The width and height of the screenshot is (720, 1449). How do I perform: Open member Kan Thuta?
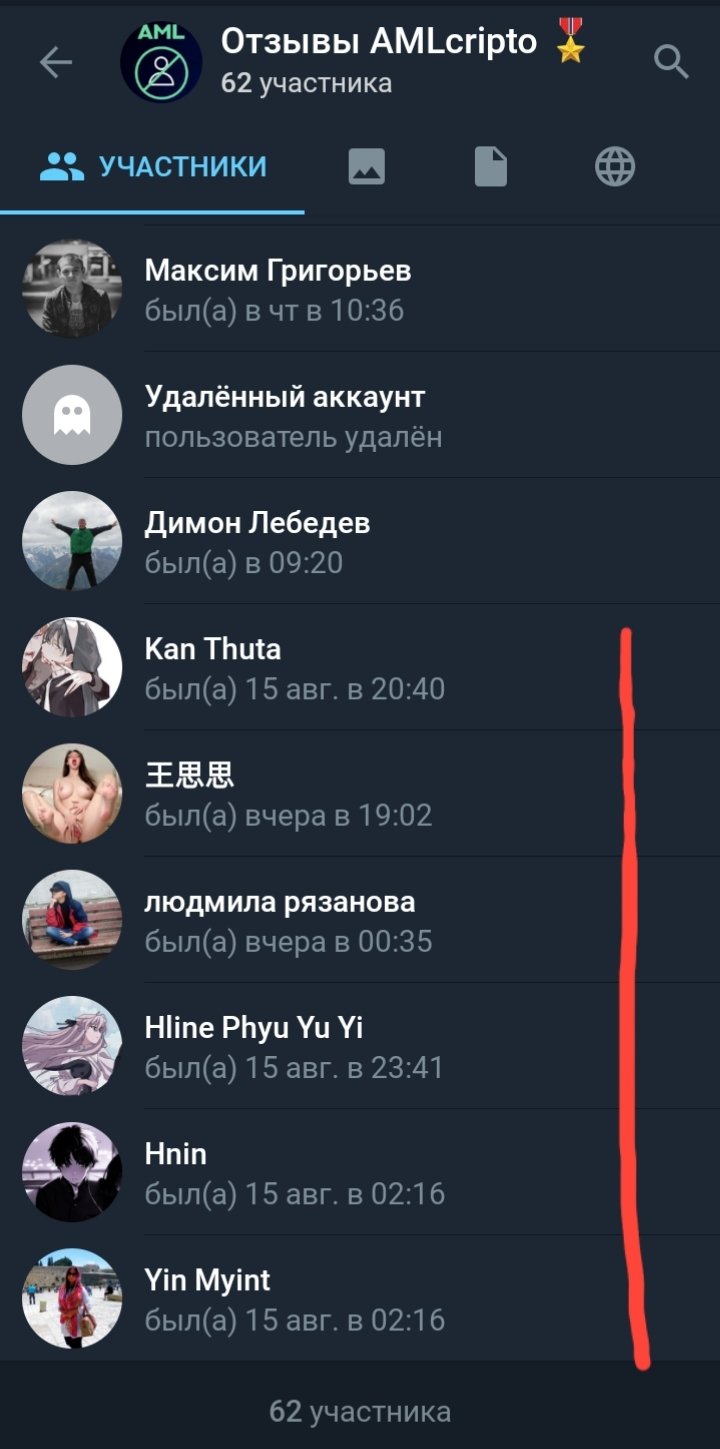(213, 667)
